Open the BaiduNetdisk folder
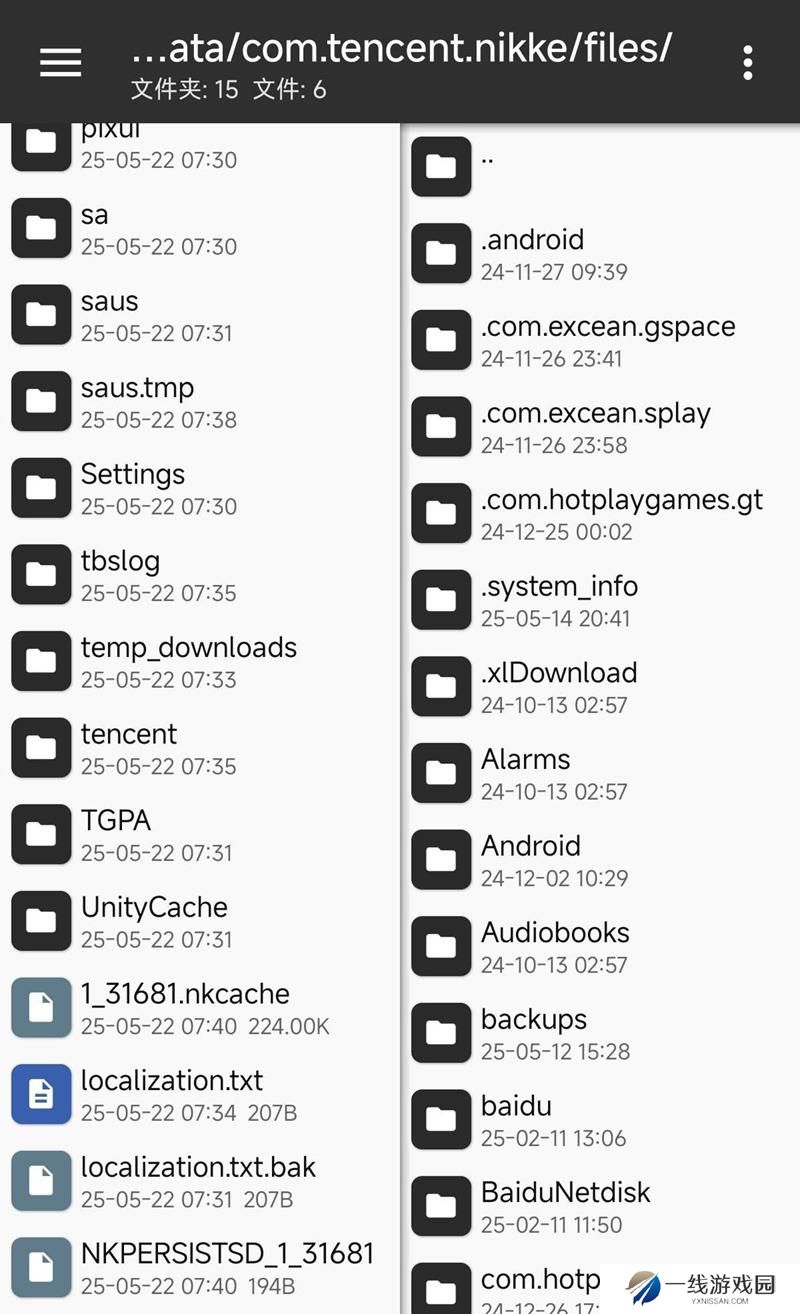The image size is (800, 1314). (600, 1206)
